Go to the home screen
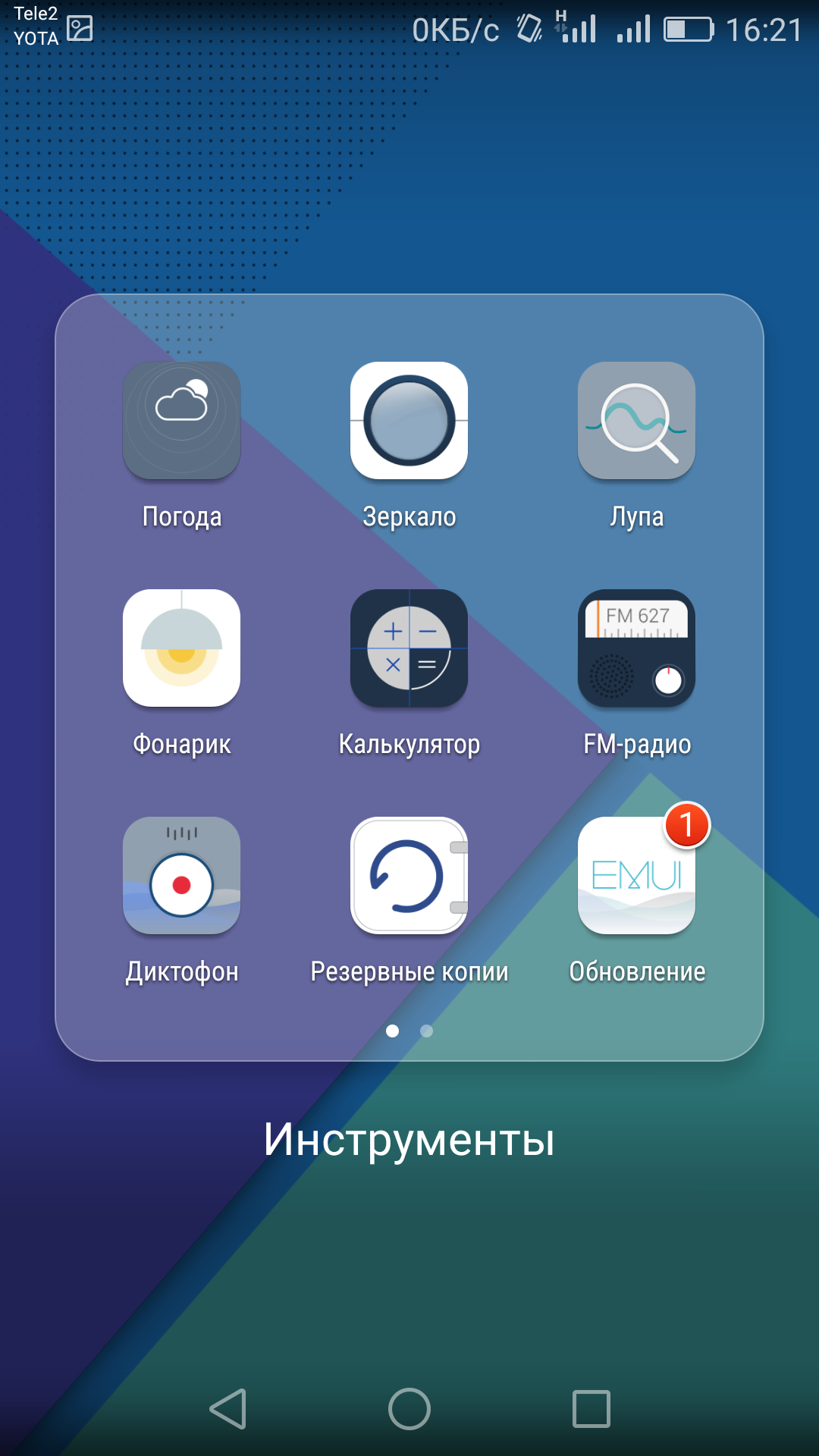This screenshot has height=1456, width=819. pos(409,1409)
